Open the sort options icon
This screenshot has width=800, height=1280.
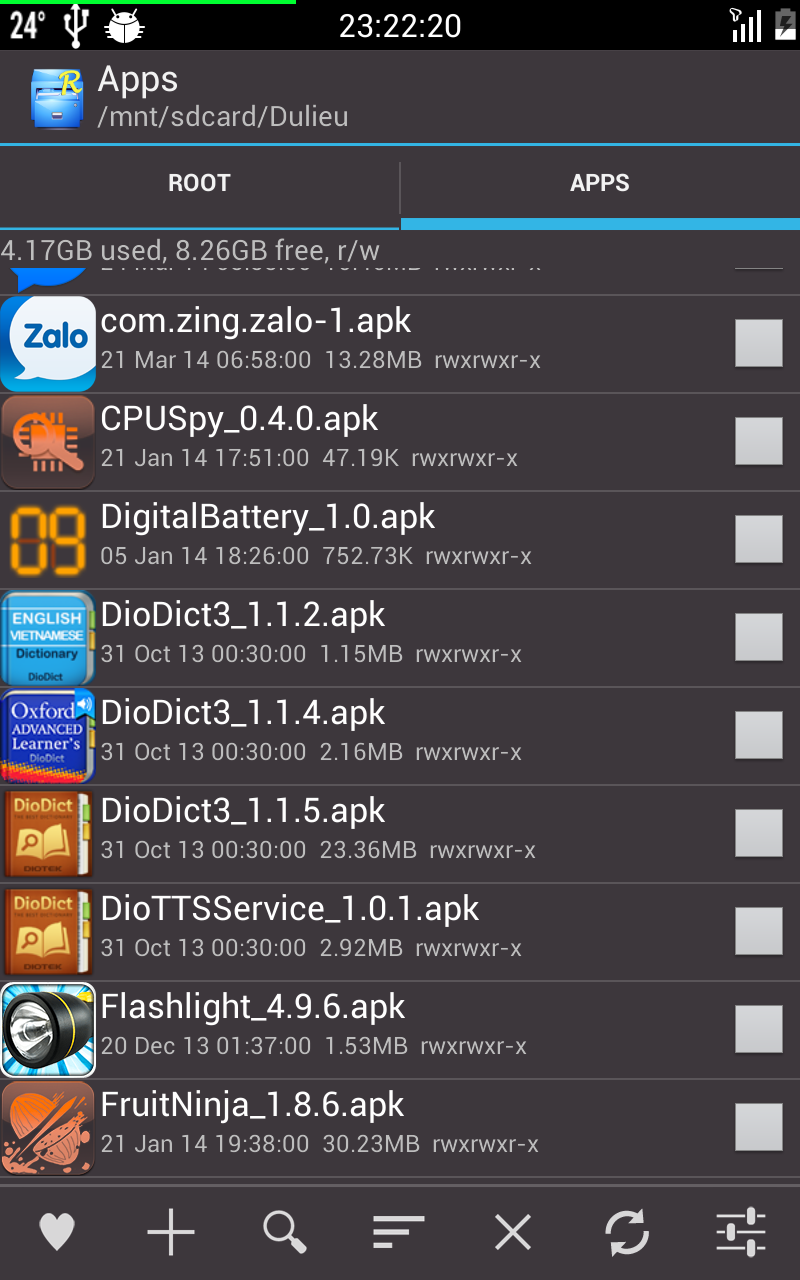point(399,1232)
